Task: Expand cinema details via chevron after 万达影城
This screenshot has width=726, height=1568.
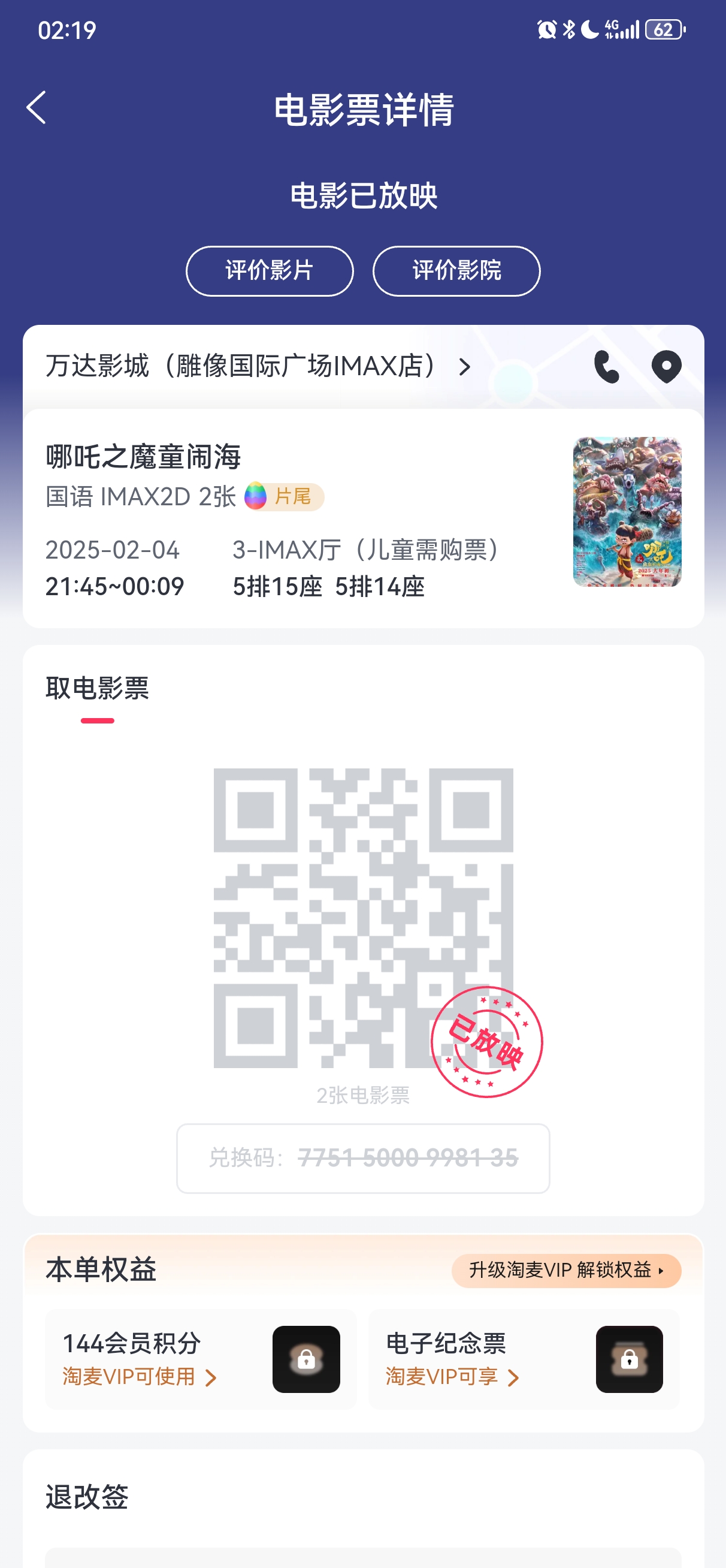Action: (465, 367)
